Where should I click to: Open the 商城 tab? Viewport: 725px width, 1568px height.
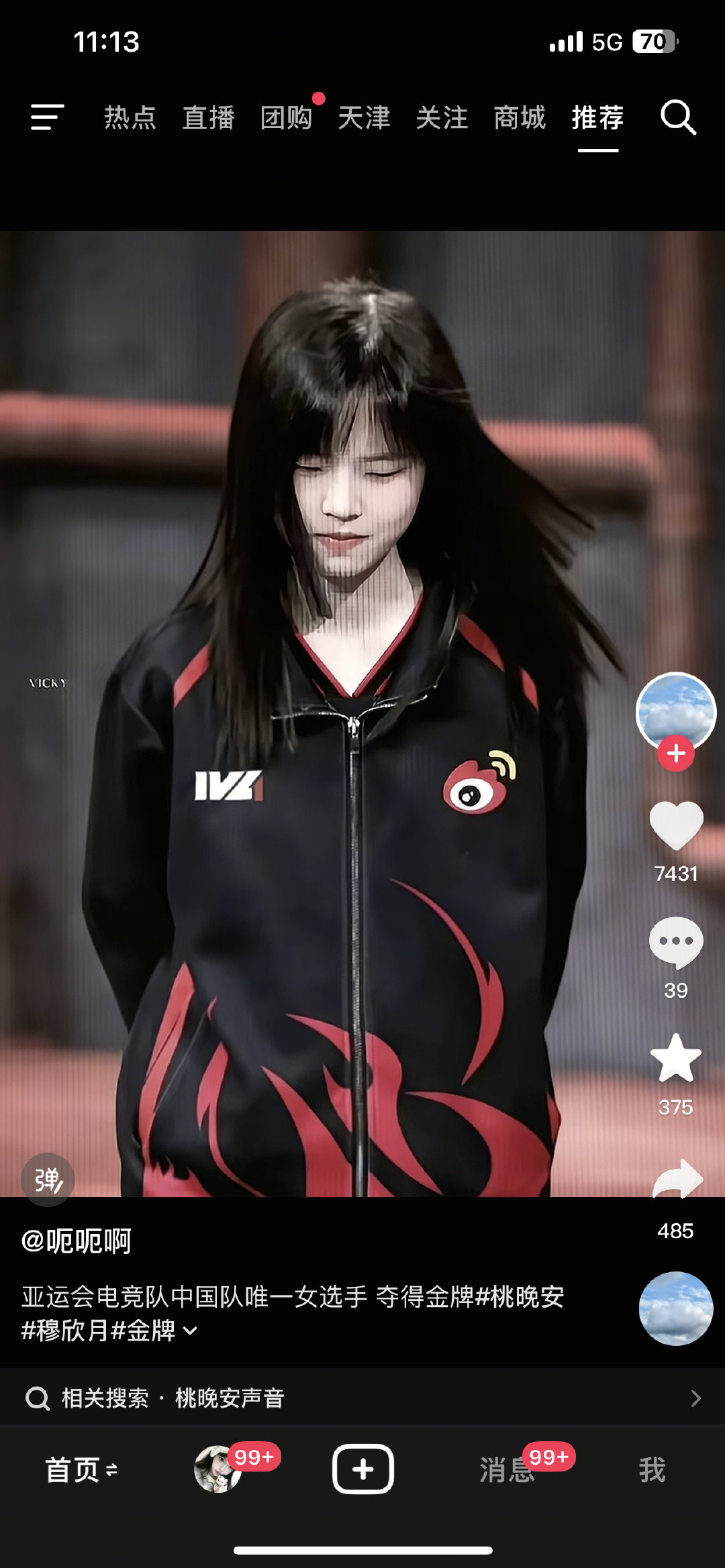(x=520, y=117)
